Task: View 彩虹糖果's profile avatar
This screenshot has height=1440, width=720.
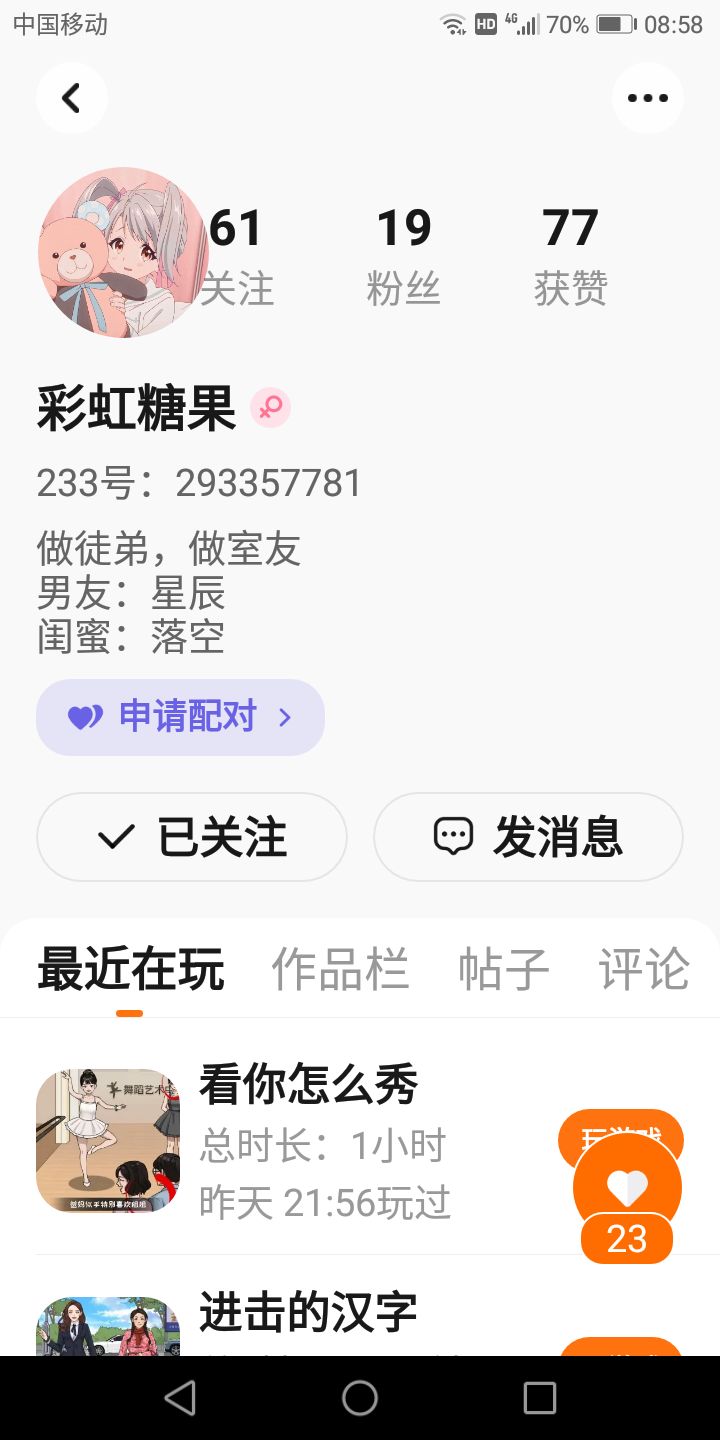Action: tap(122, 252)
